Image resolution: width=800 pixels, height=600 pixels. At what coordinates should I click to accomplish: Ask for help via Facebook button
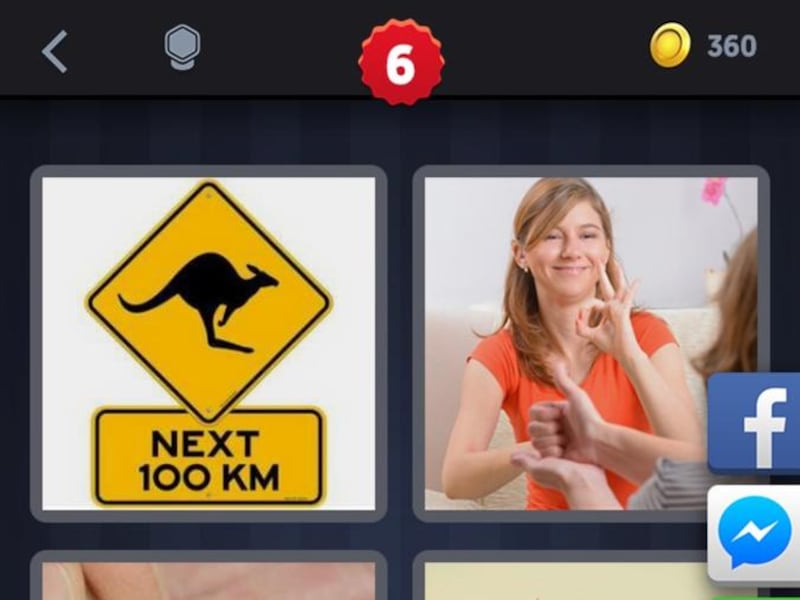pos(754,423)
